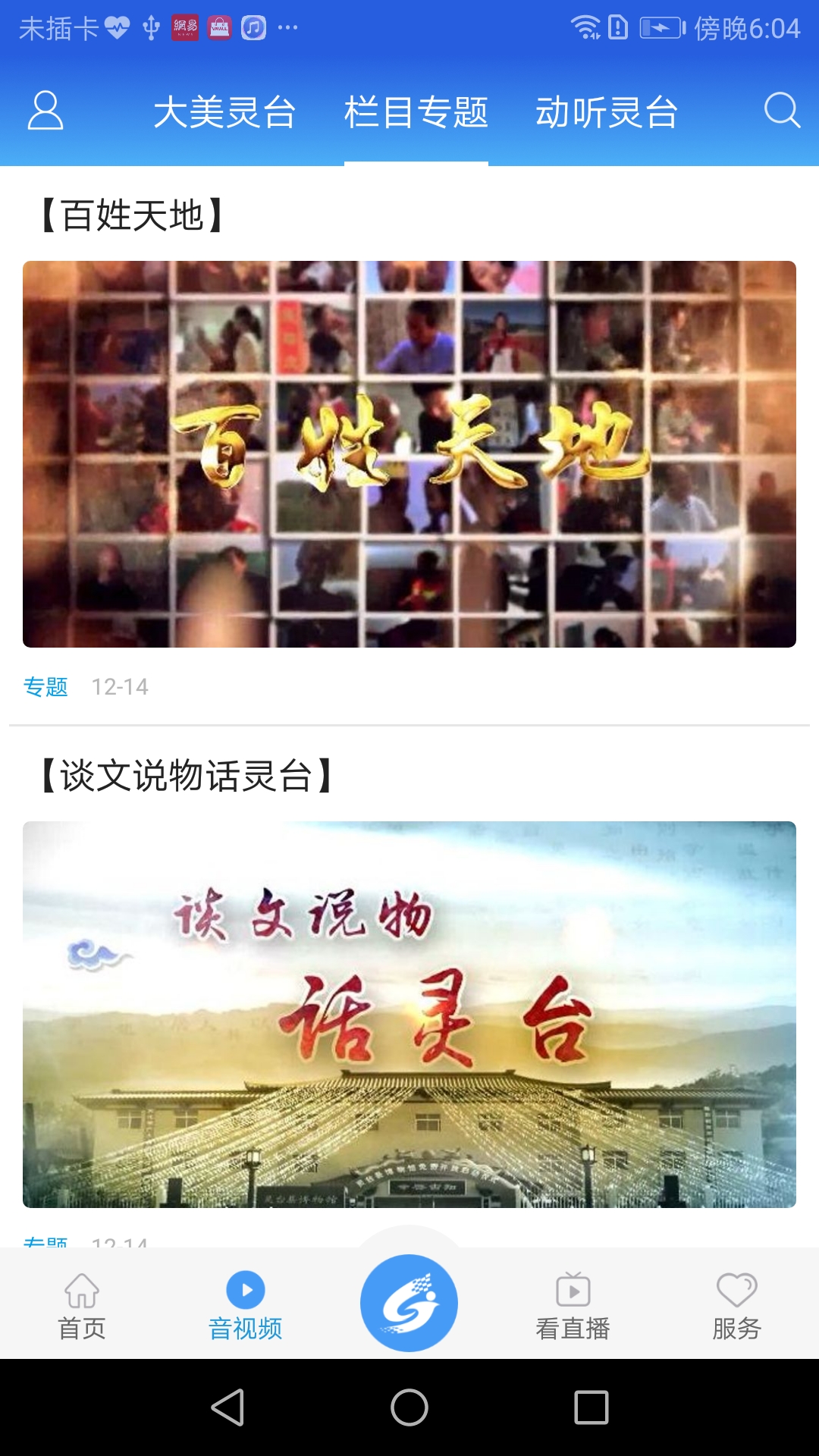The width and height of the screenshot is (819, 1456).
Task: Select the 栏目专题 tab
Action: [x=416, y=113]
